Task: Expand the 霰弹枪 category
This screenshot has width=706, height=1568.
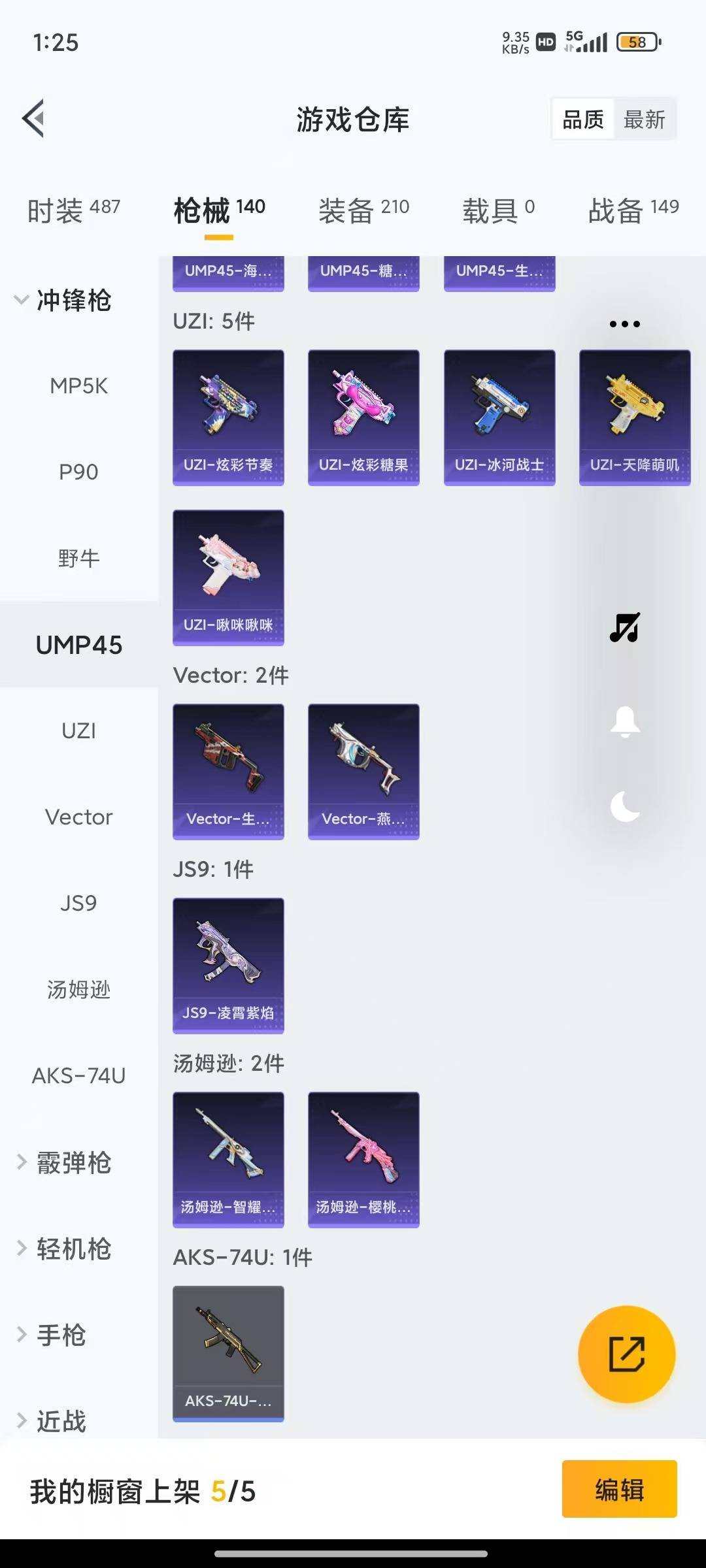Action: click(x=71, y=1162)
